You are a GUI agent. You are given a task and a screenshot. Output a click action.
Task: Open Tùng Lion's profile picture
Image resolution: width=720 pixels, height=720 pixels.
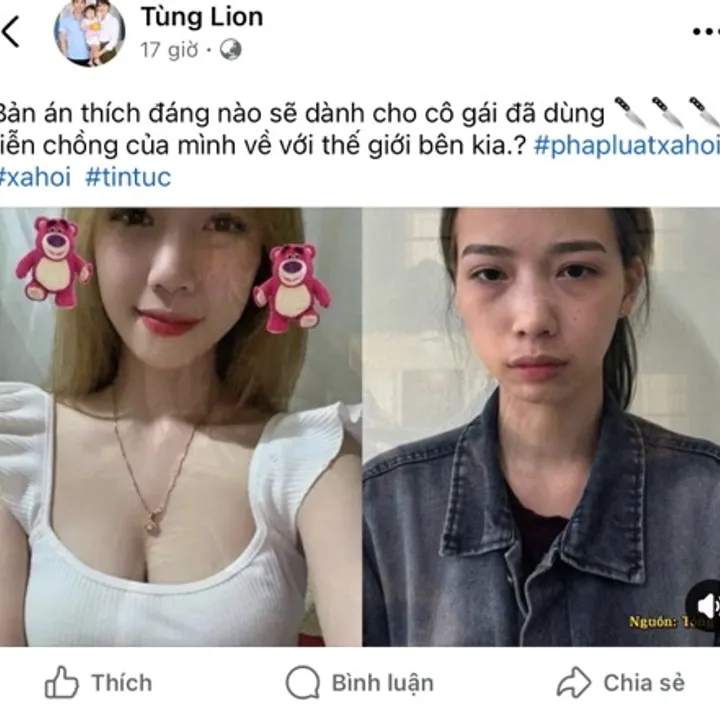[x=89, y=32]
